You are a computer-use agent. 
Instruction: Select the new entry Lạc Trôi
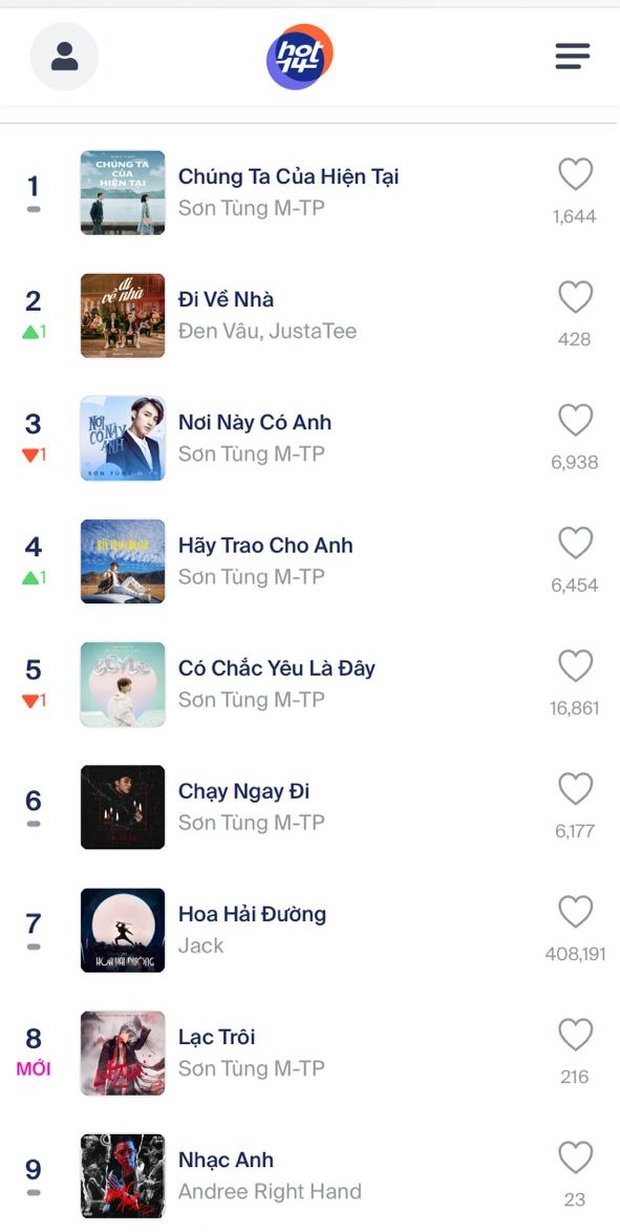pyautogui.click(x=217, y=1038)
